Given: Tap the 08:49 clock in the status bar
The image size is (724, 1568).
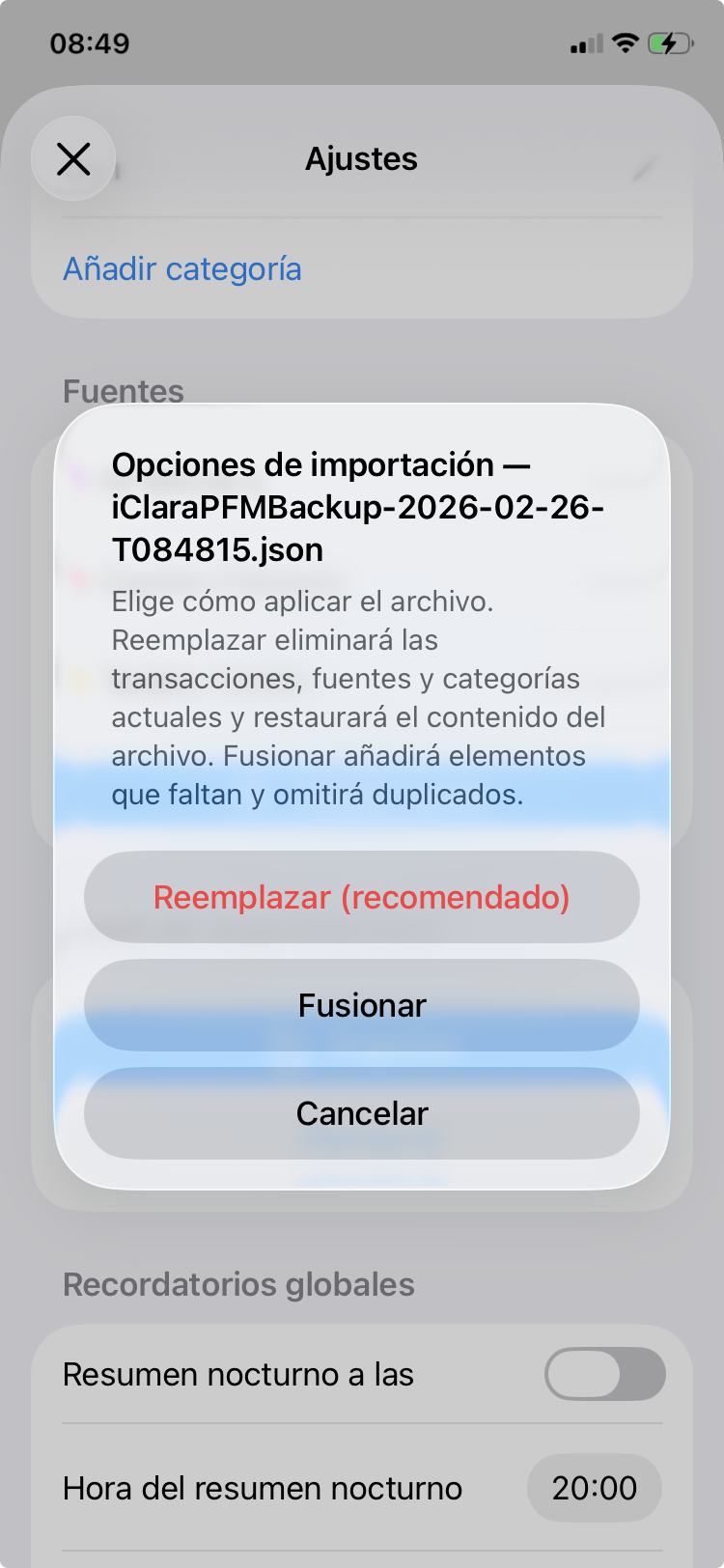Looking at the screenshot, I should tap(89, 42).
